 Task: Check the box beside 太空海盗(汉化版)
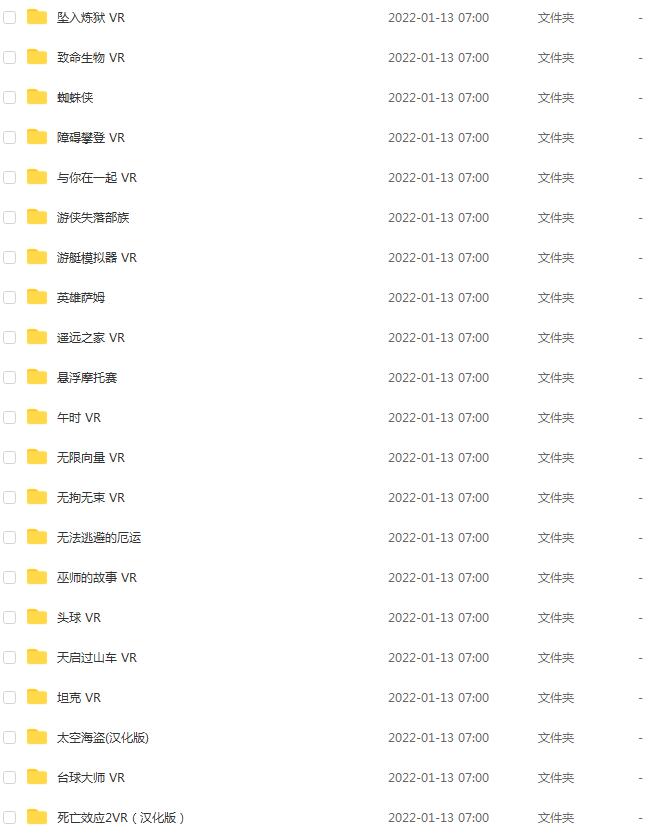(10, 738)
